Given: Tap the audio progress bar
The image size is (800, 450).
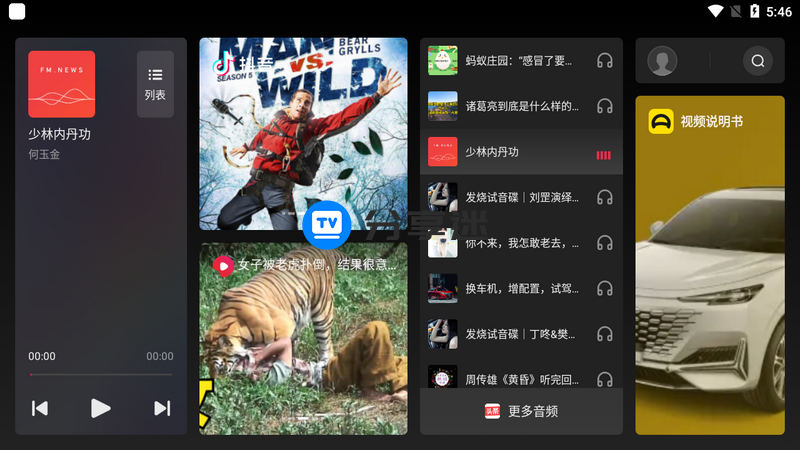Looking at the screenshot, I should (101, 374).
